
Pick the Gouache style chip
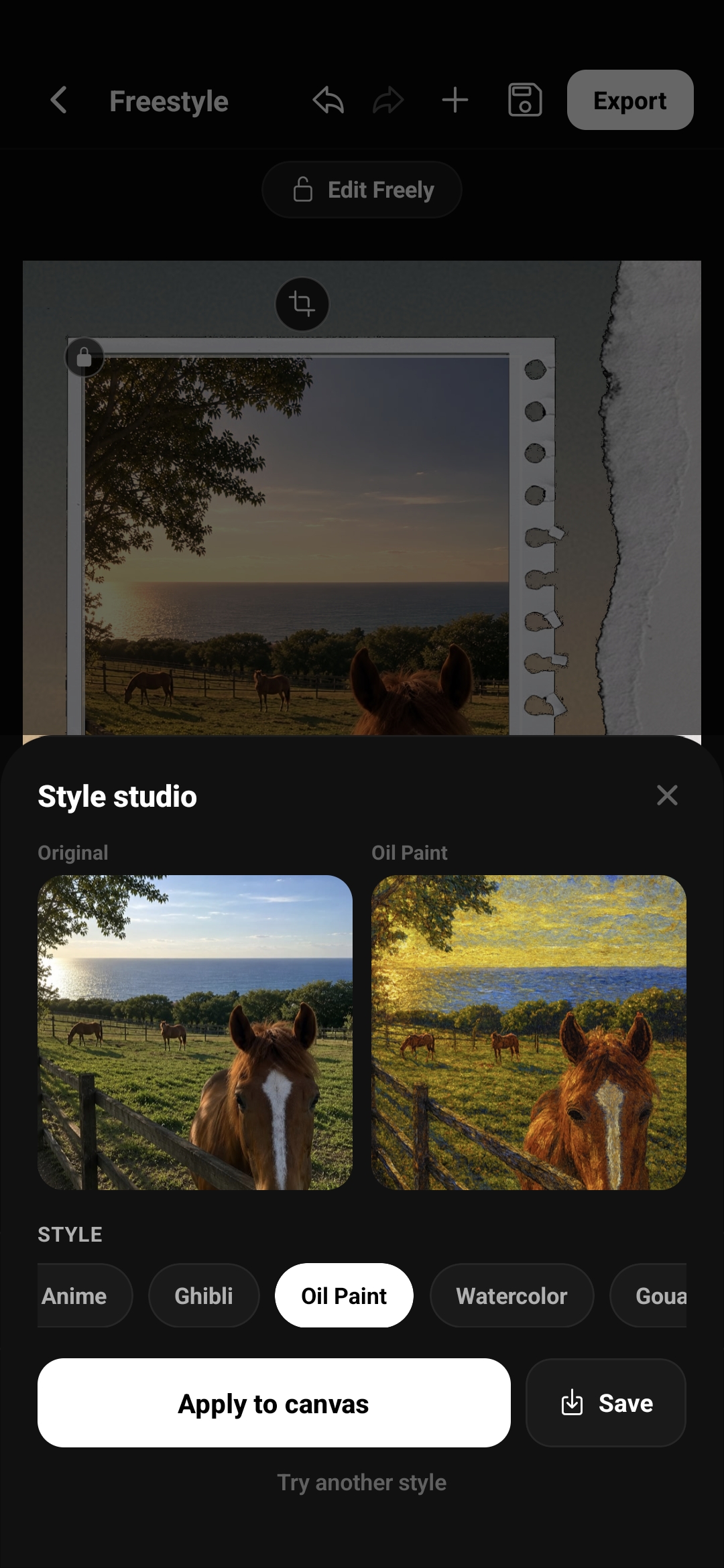click(648, 1295)
